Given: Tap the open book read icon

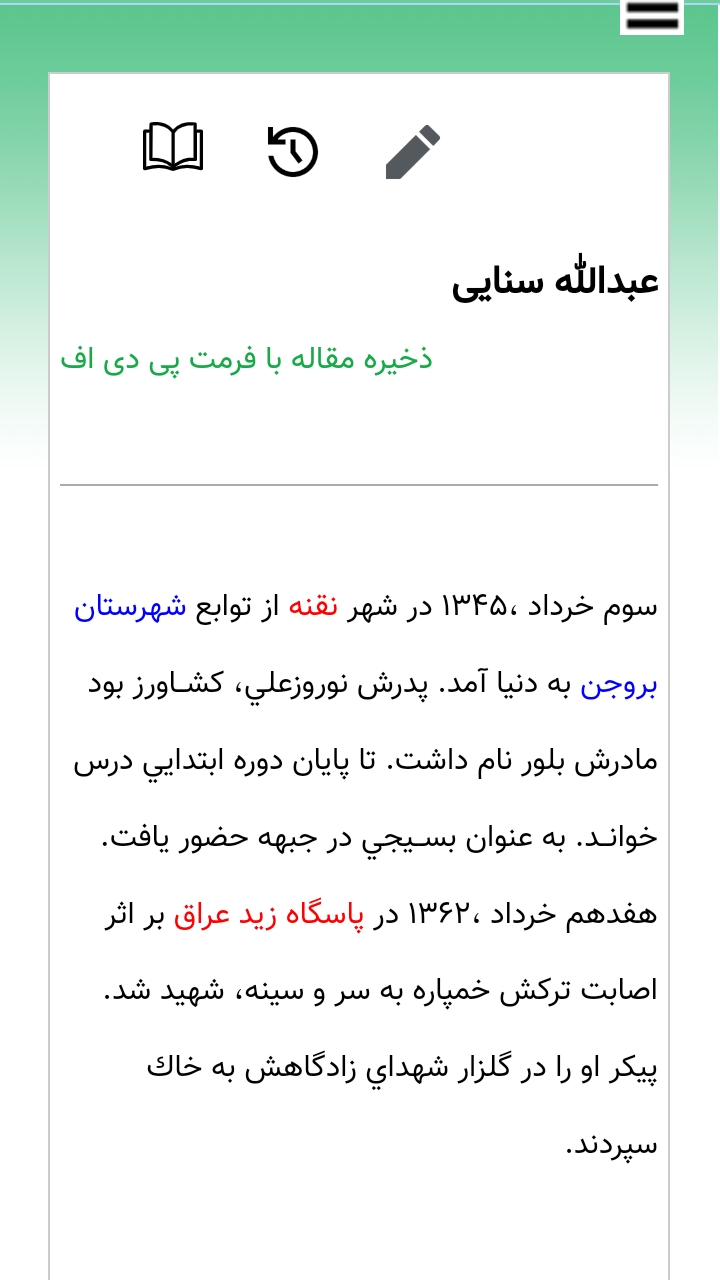Looking at the screenshot, I should [173, 148].
